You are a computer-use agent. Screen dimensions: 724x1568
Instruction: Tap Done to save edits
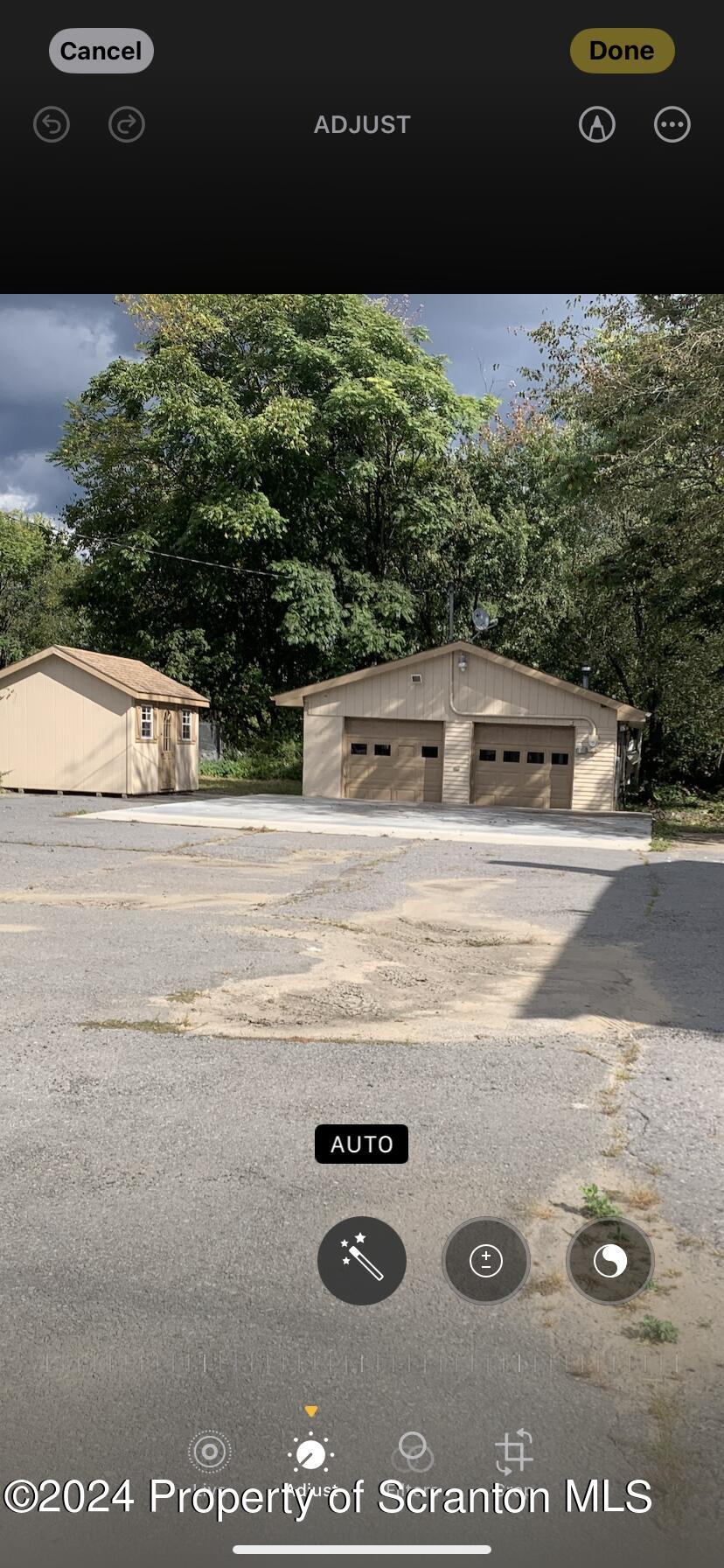[x=622, y=51]
